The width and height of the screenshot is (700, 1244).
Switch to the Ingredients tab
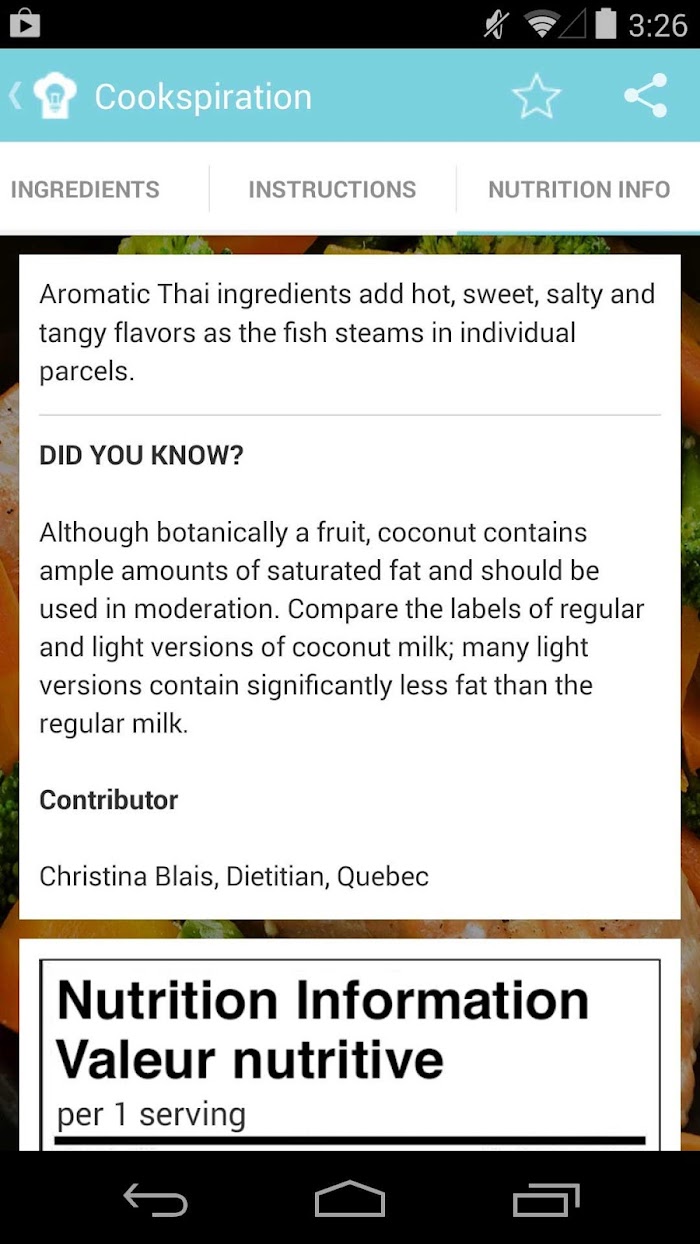[x=85, y=189]
